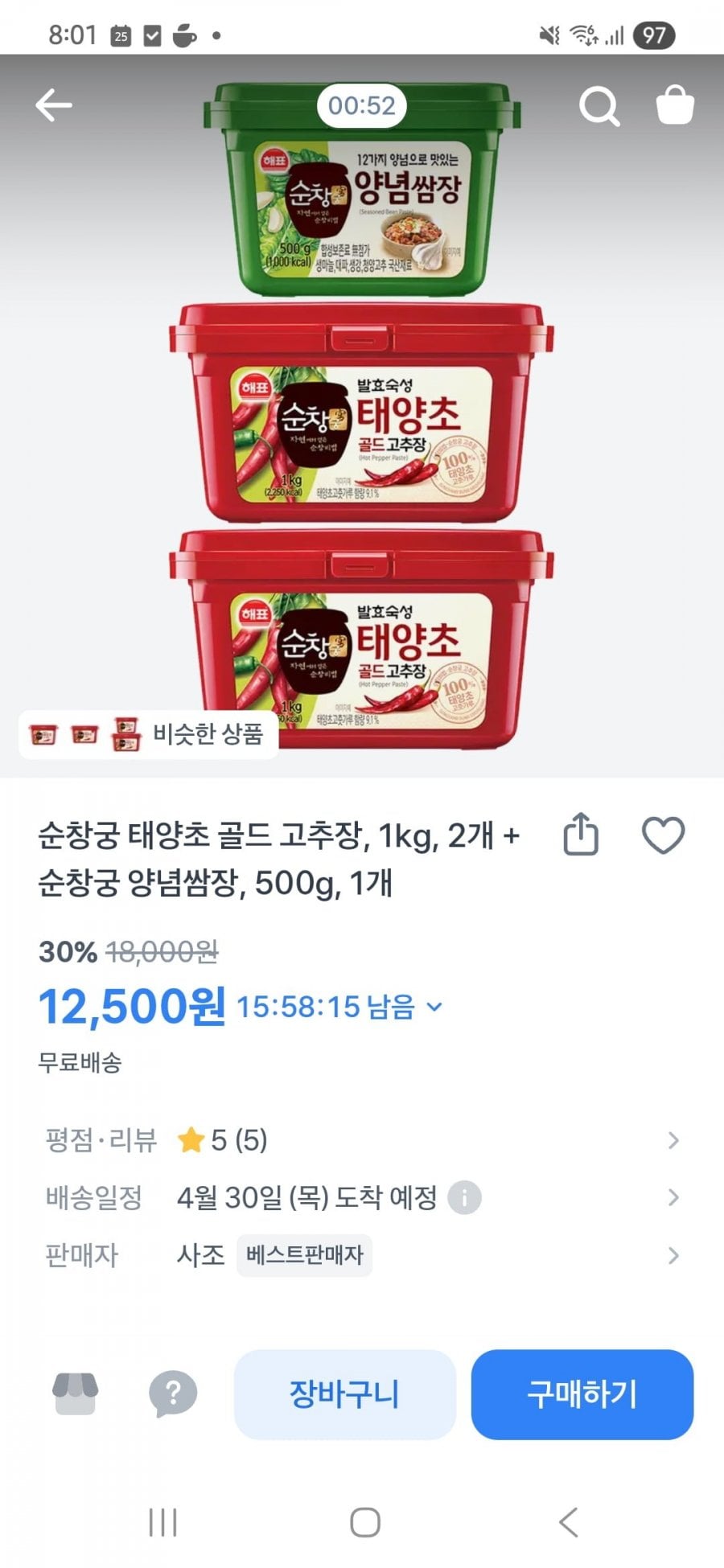Tap 구매하기 to buy now
Screen dimensions: 724x1568
click(582, 1394)
